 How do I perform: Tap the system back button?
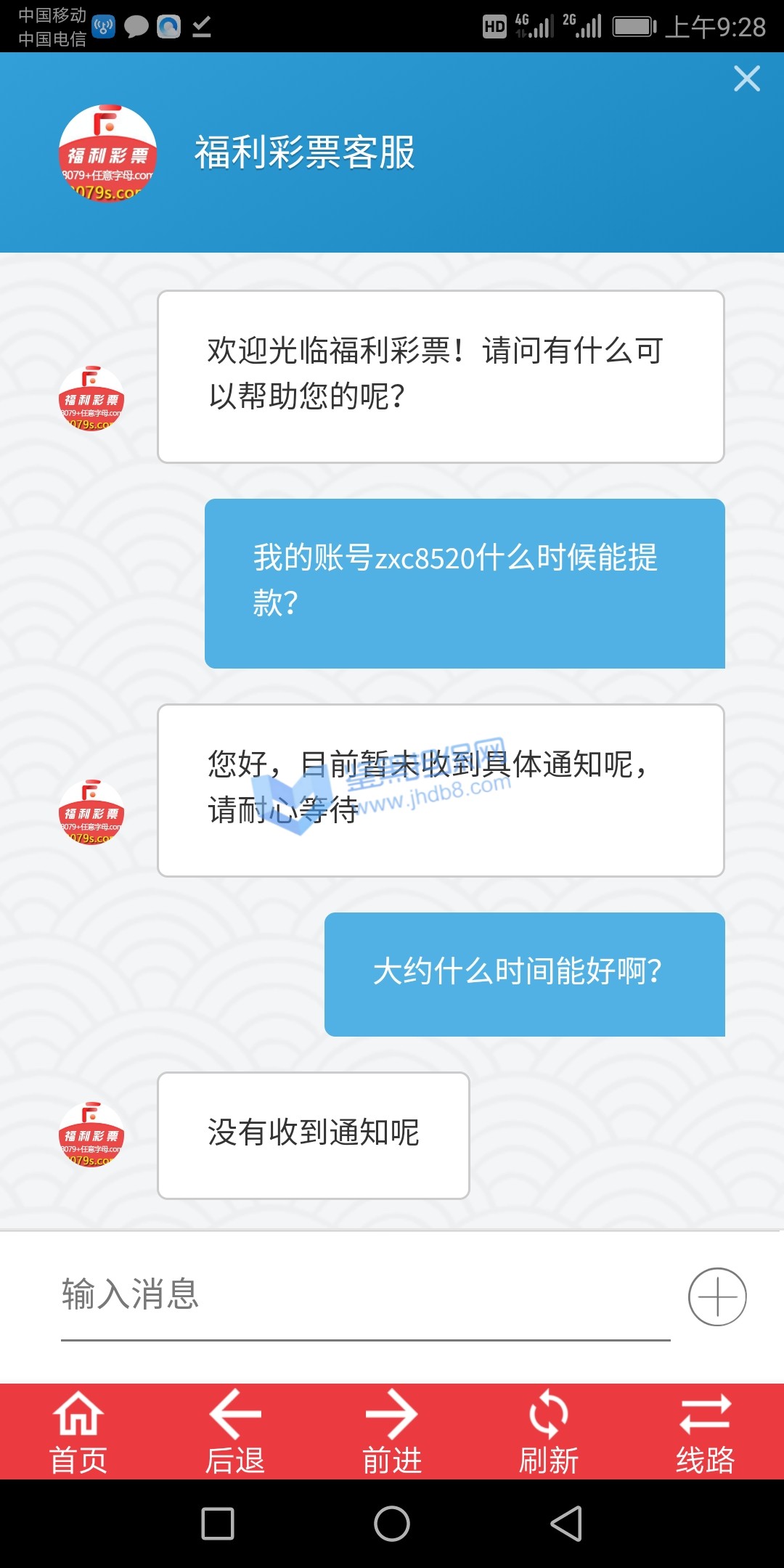click(566, 1523)
